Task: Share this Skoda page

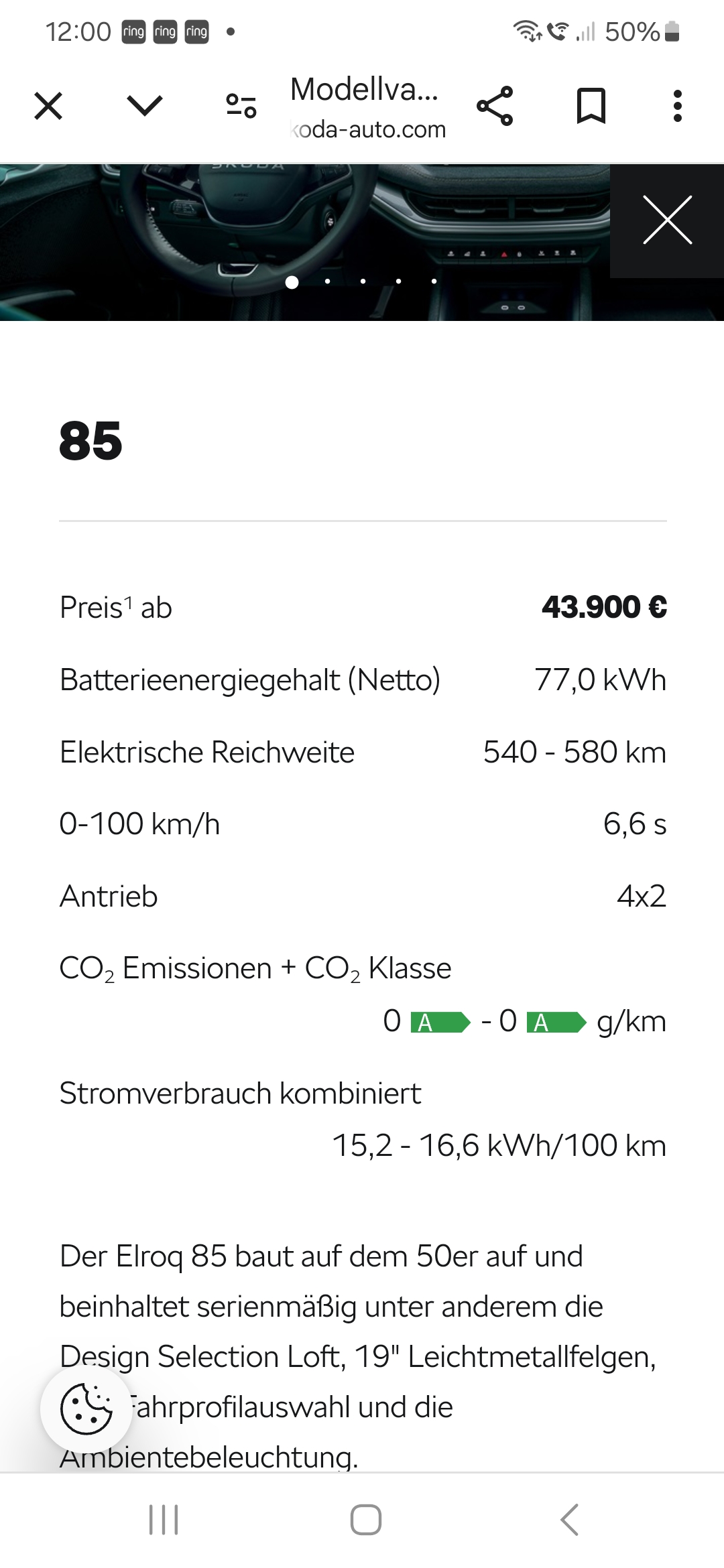Action: tap(495, 106)
